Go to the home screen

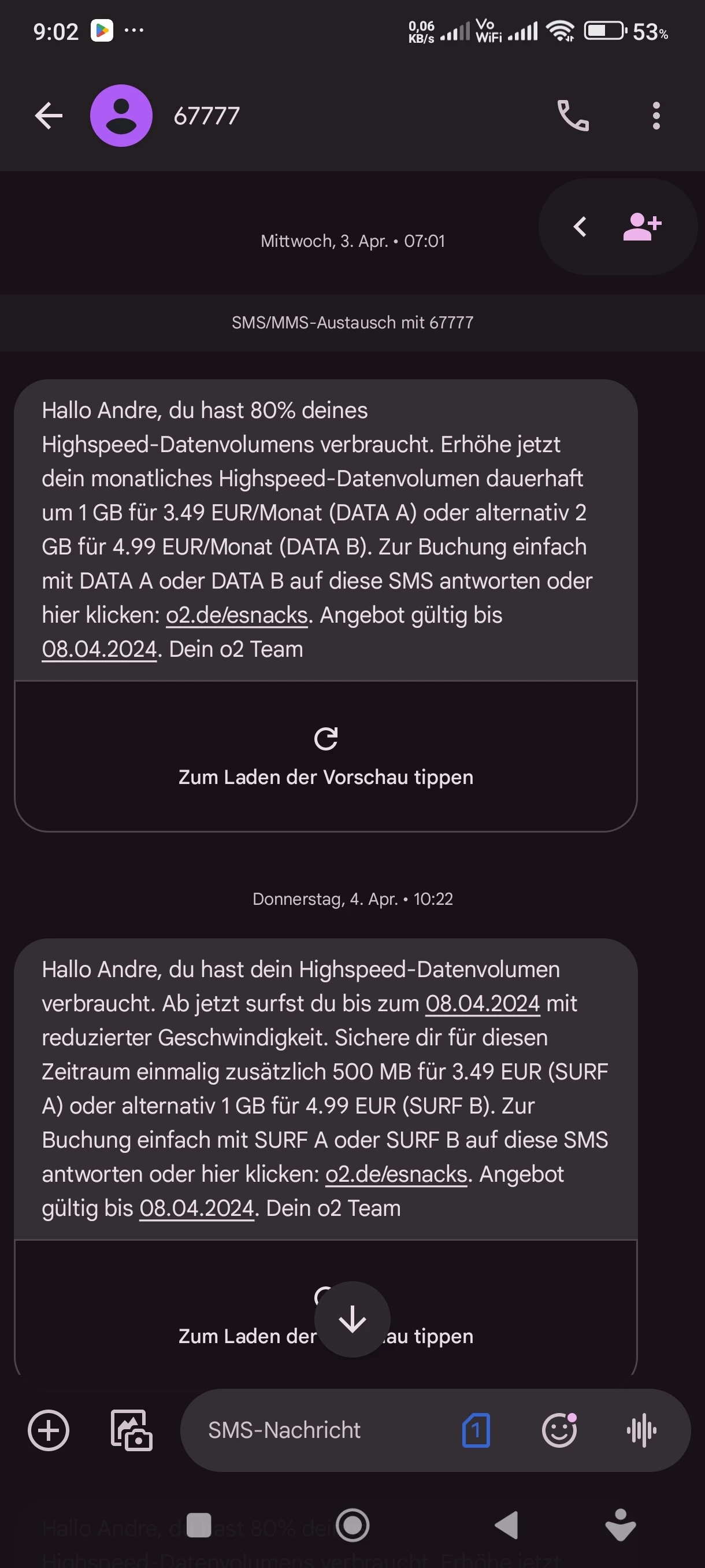pyautogui.click(x=352, y=1525)
